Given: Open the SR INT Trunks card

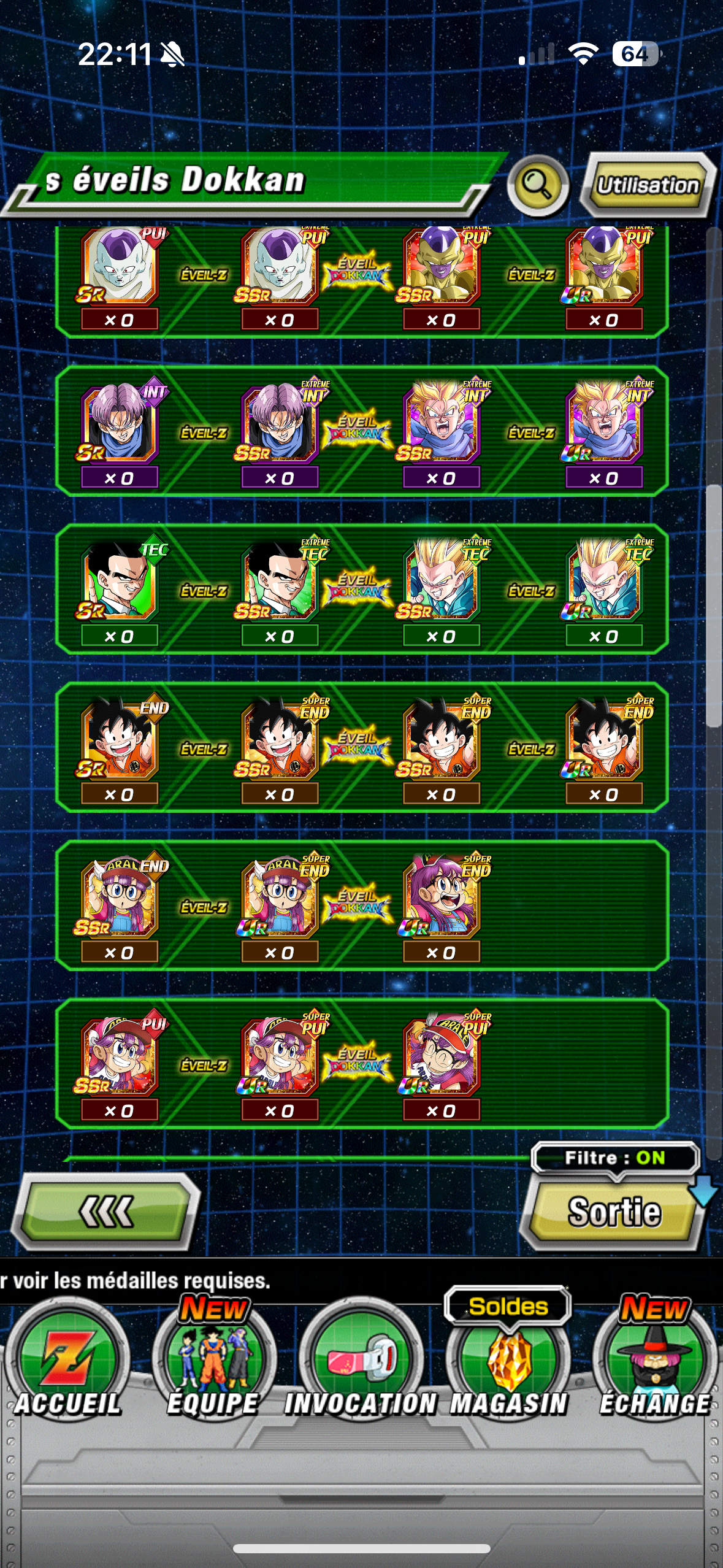Looking at the screenshot, I should click(119, 425).
